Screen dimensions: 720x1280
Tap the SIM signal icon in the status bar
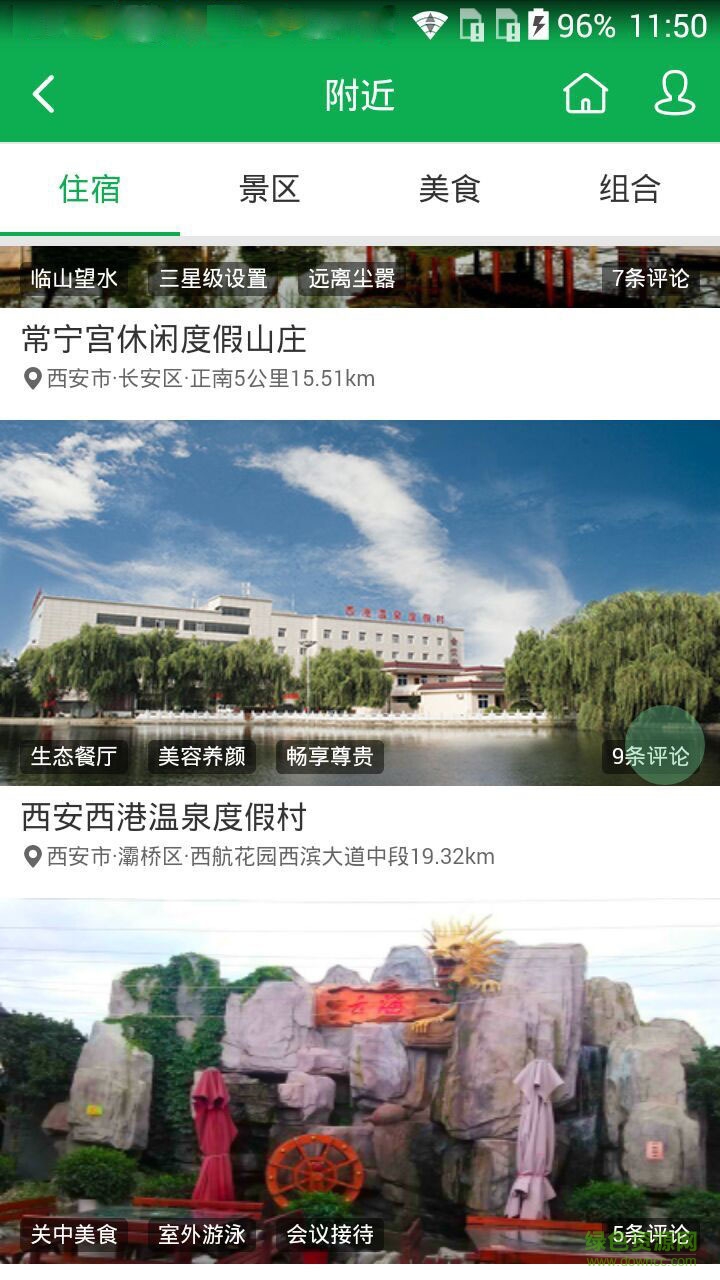click(x=470, y=27)
